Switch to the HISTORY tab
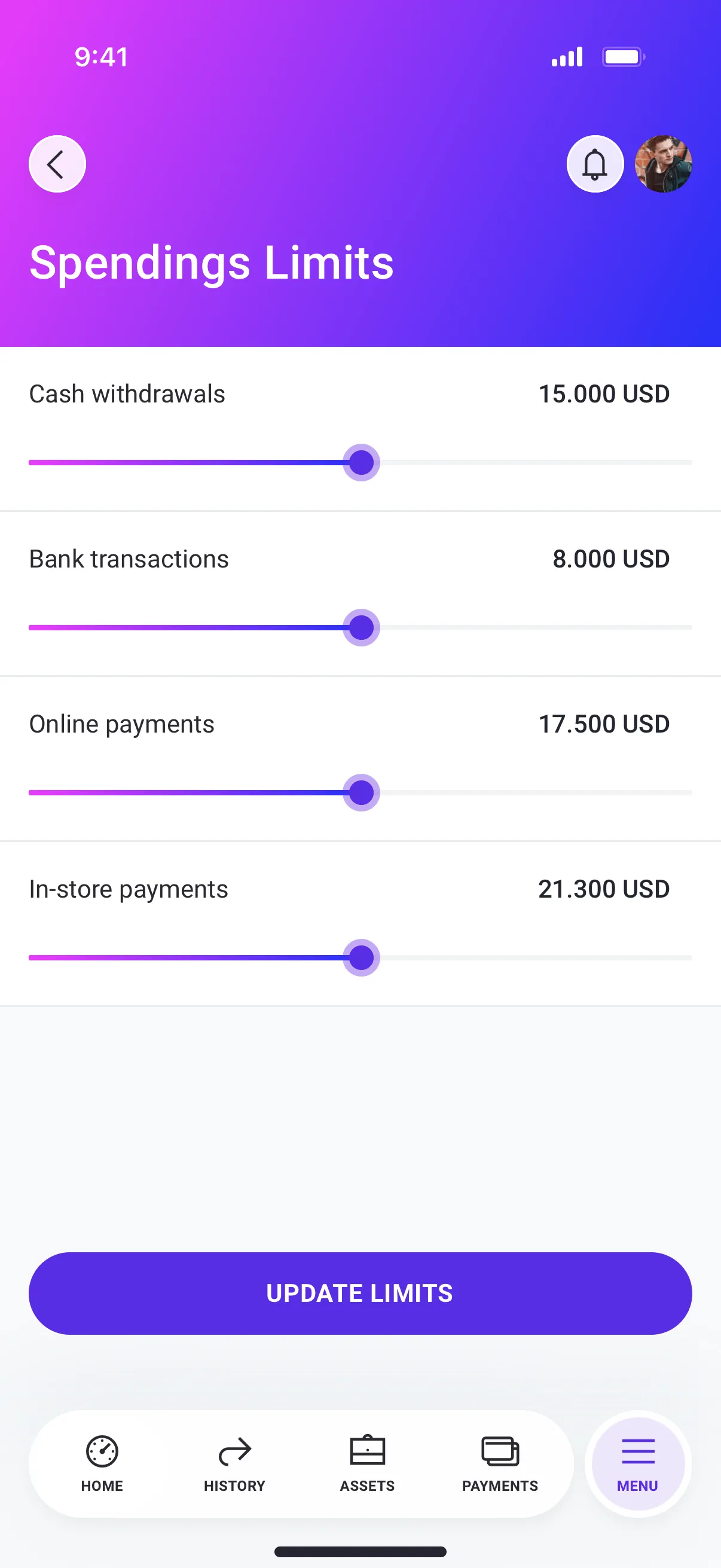 [234, 1485]
